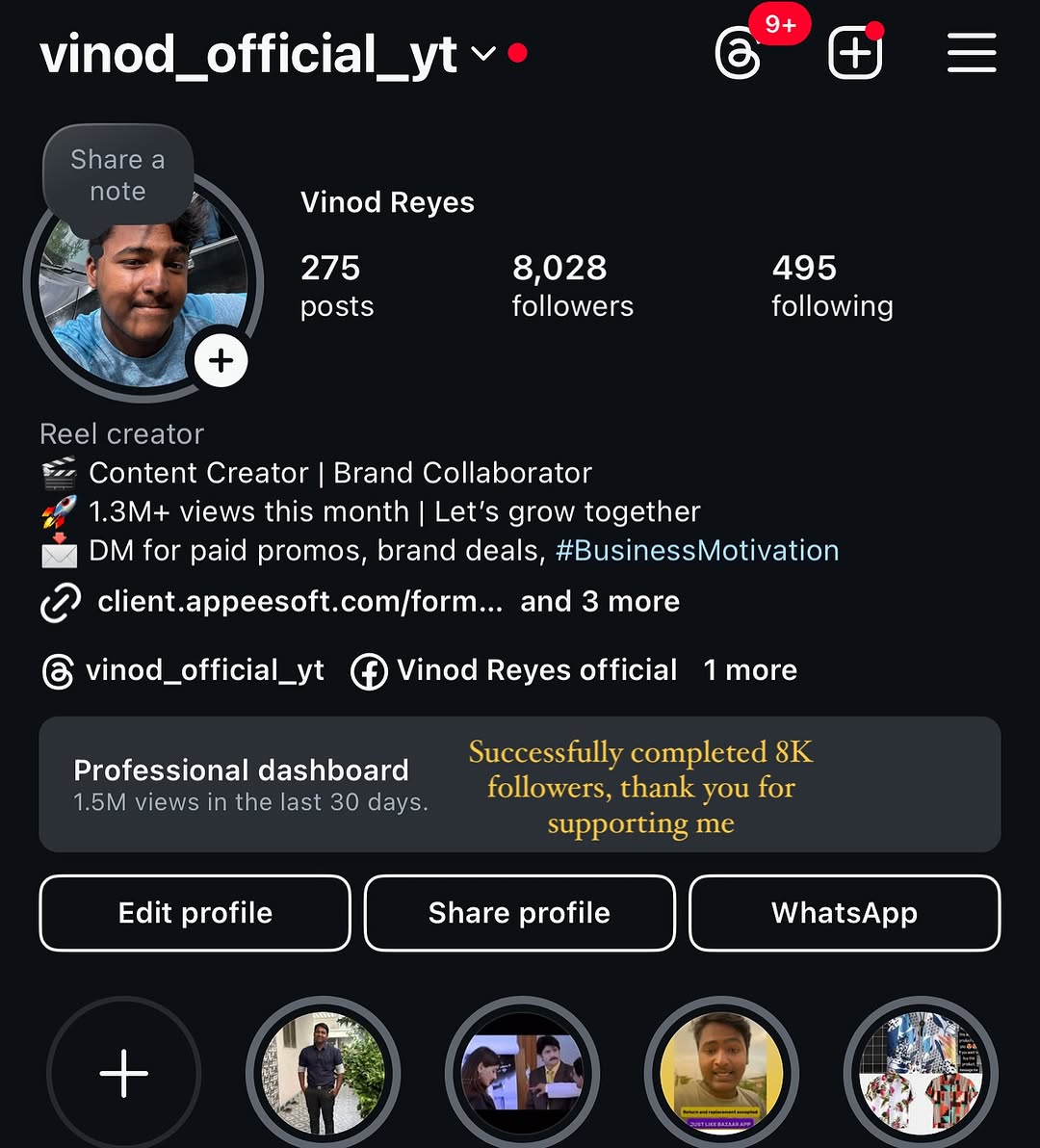
Task: View the 495 following list
Action: coord(832,285)
